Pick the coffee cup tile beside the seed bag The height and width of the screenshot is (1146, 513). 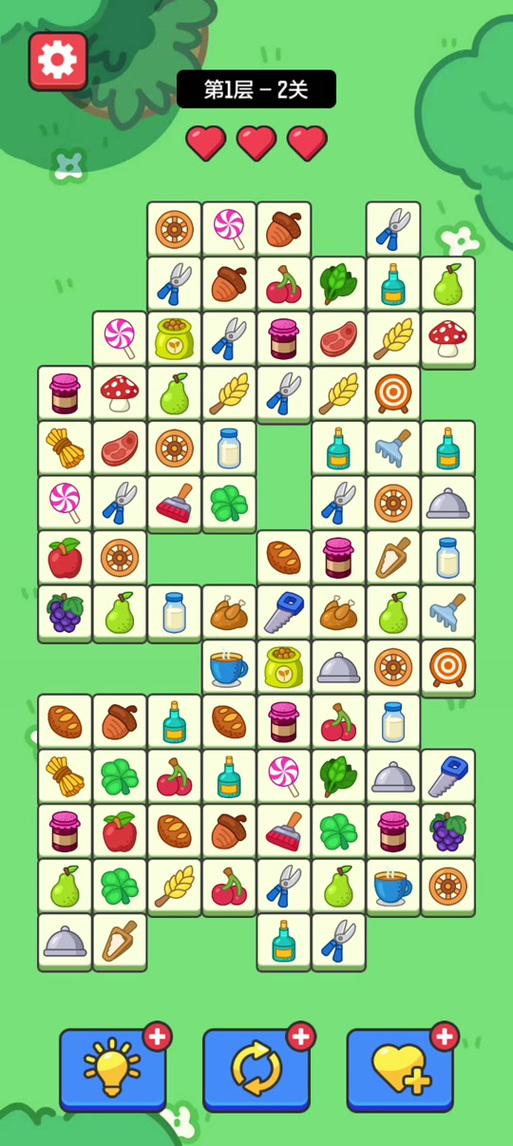(229, 669)
